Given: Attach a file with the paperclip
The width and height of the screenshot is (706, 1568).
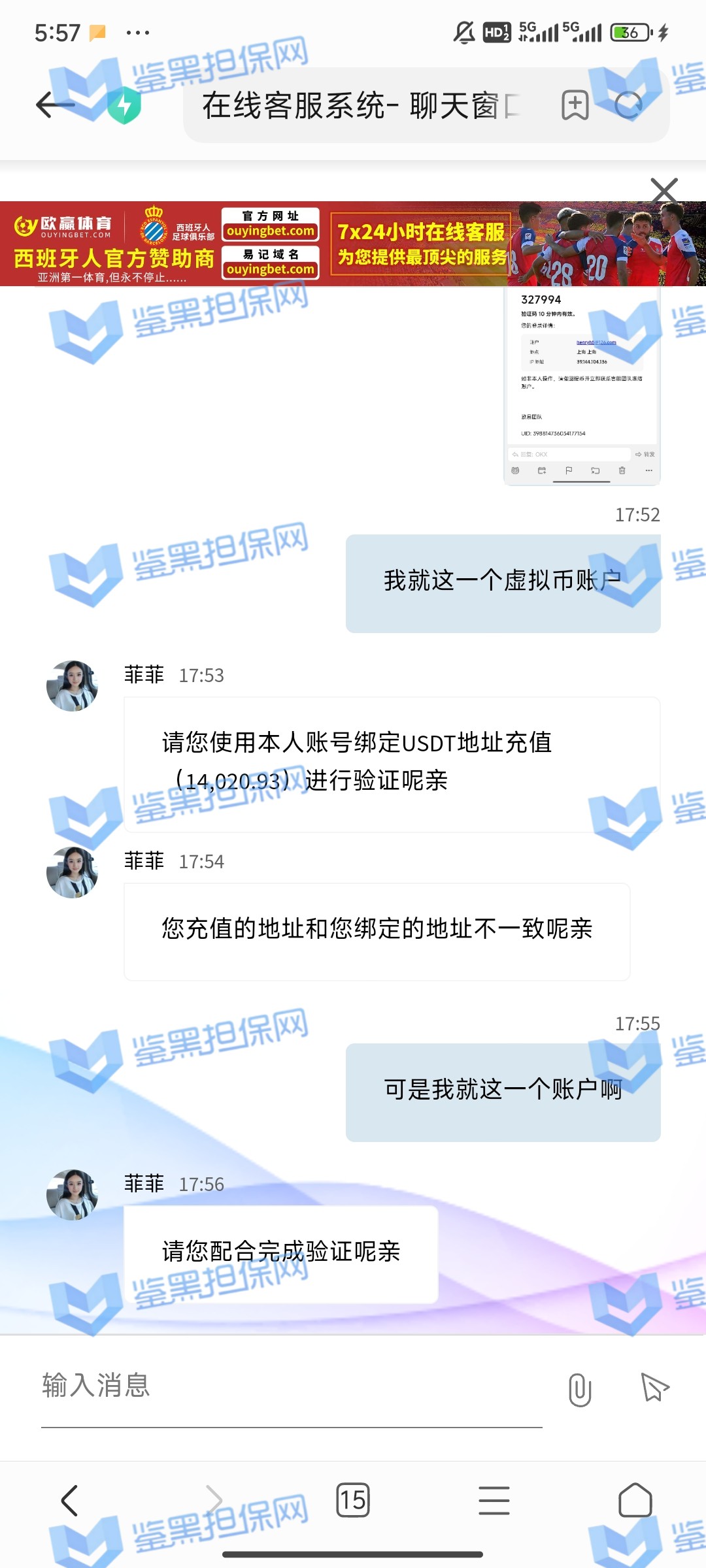Looking at the screenshot, I should point(580,1388).
